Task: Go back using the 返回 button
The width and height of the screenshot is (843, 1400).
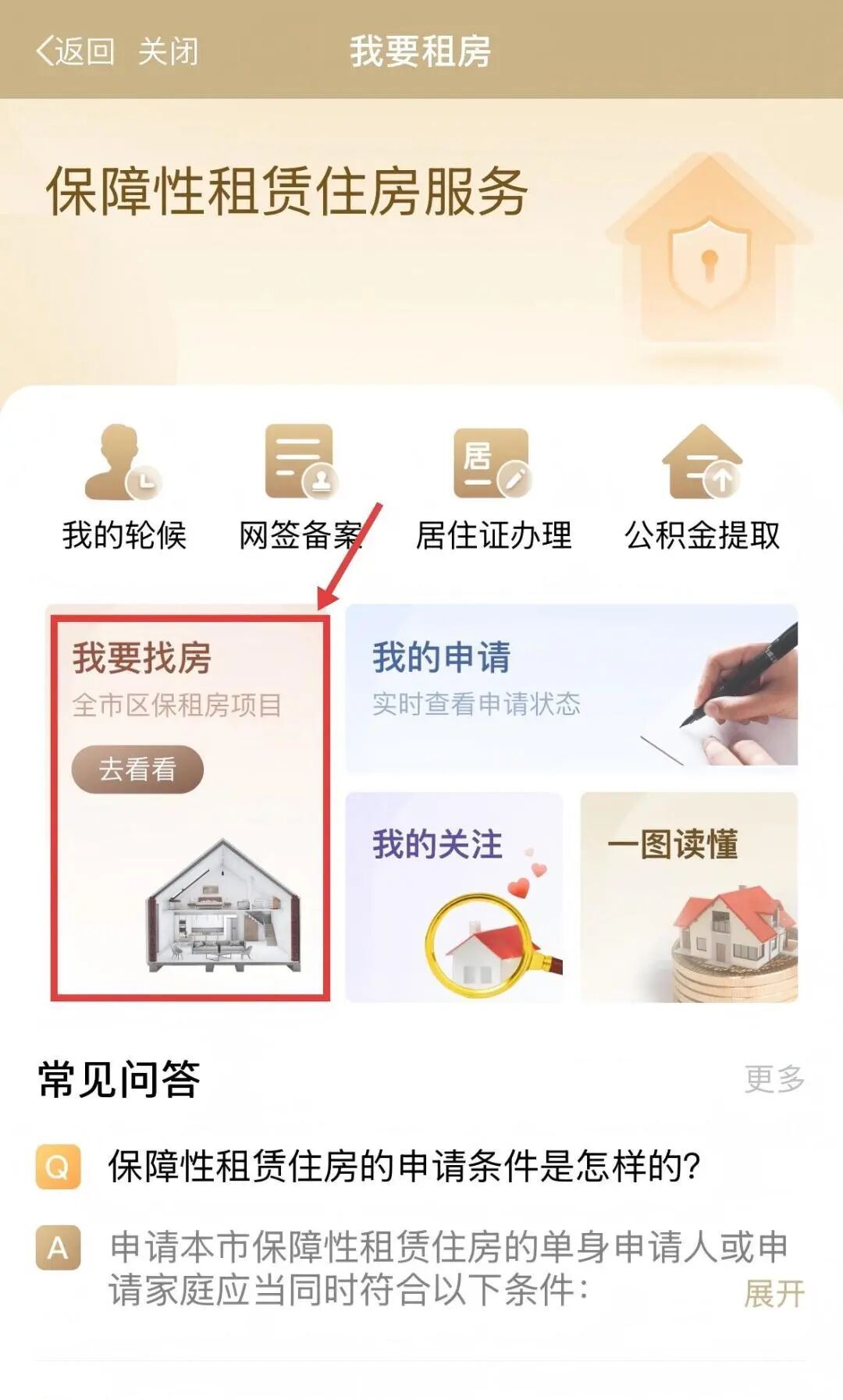Action: [75, 52]
